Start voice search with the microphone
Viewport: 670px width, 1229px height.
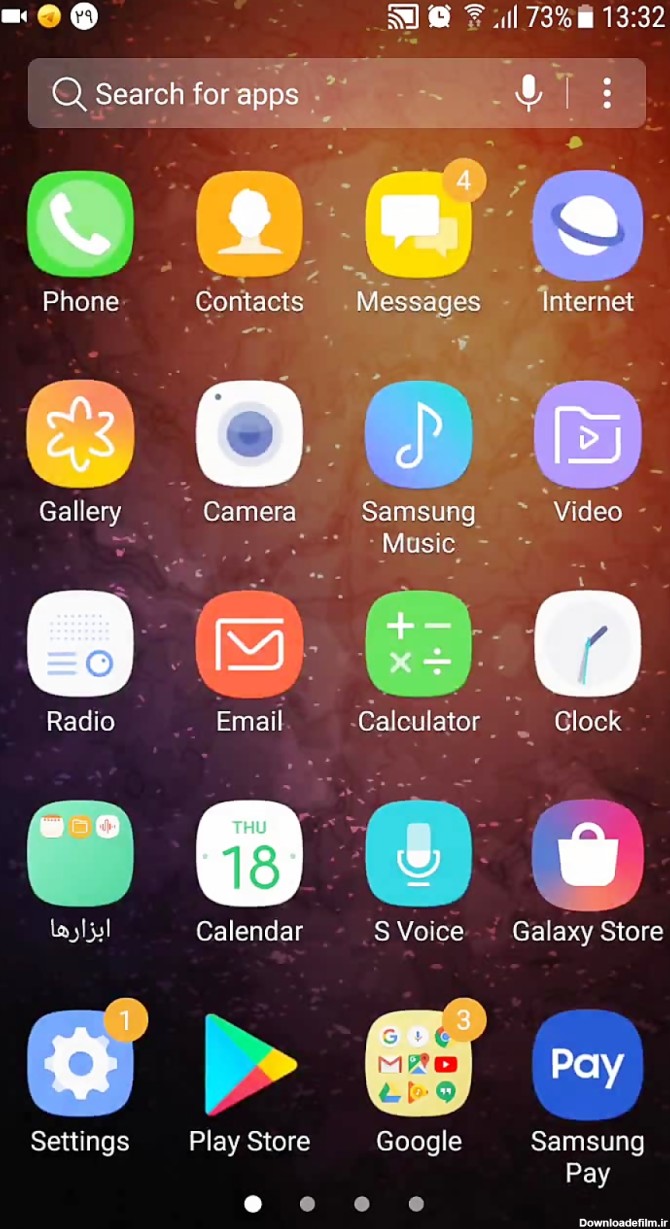point(529,94)
